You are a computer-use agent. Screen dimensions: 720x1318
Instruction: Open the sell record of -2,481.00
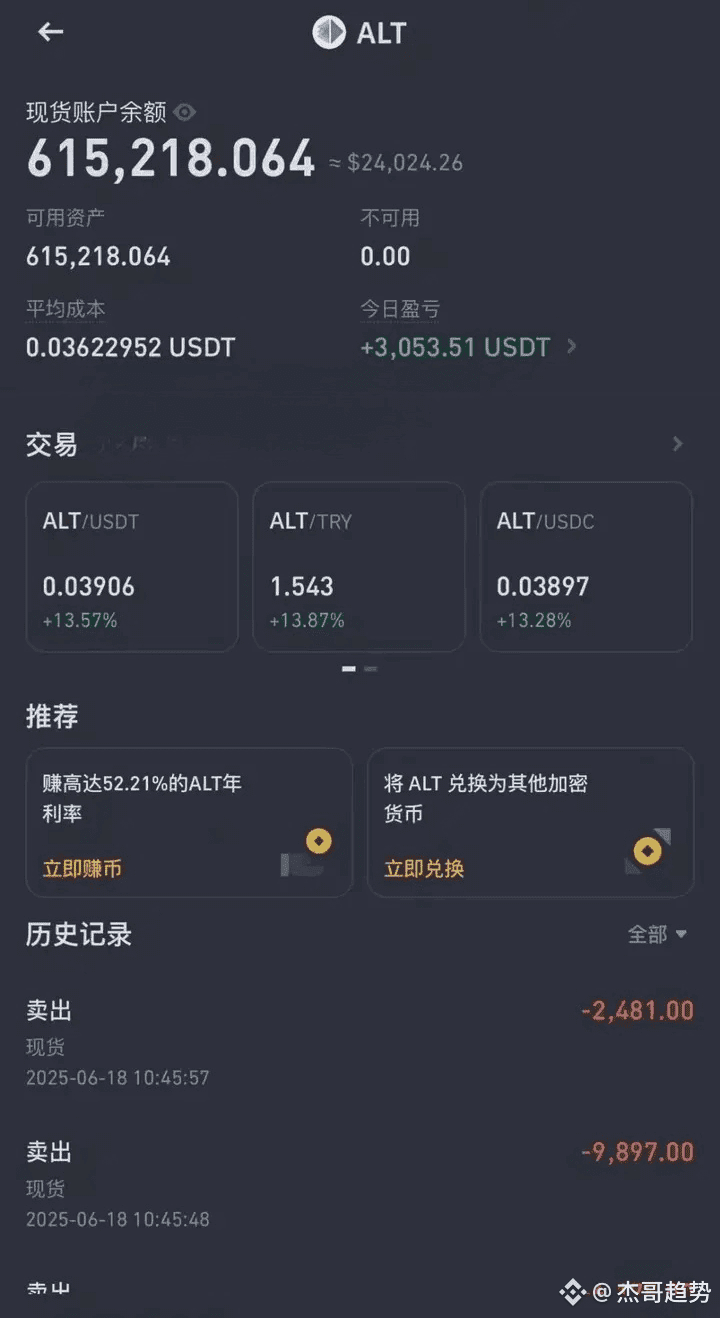point(360,1043)
